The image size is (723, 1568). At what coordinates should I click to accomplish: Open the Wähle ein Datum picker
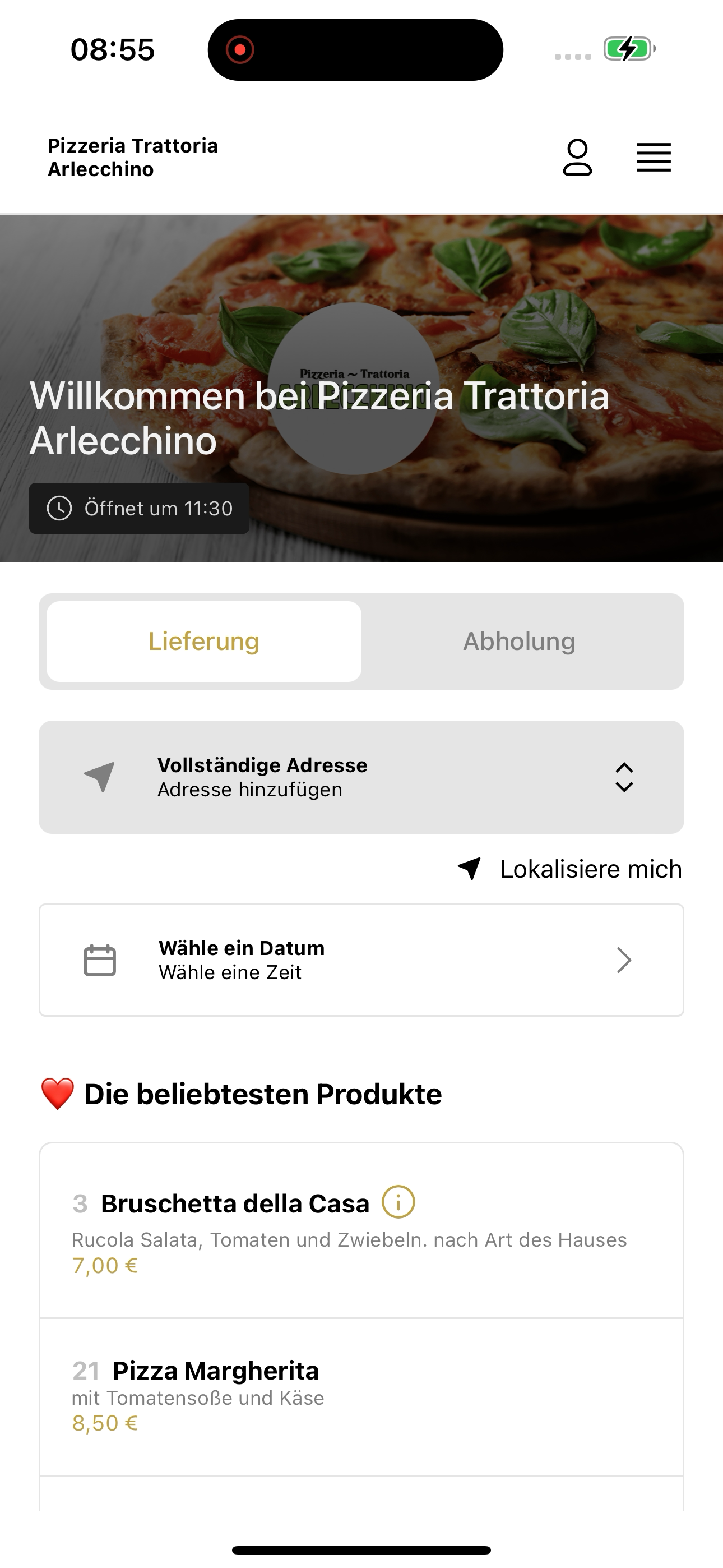(x=361, y=960)
